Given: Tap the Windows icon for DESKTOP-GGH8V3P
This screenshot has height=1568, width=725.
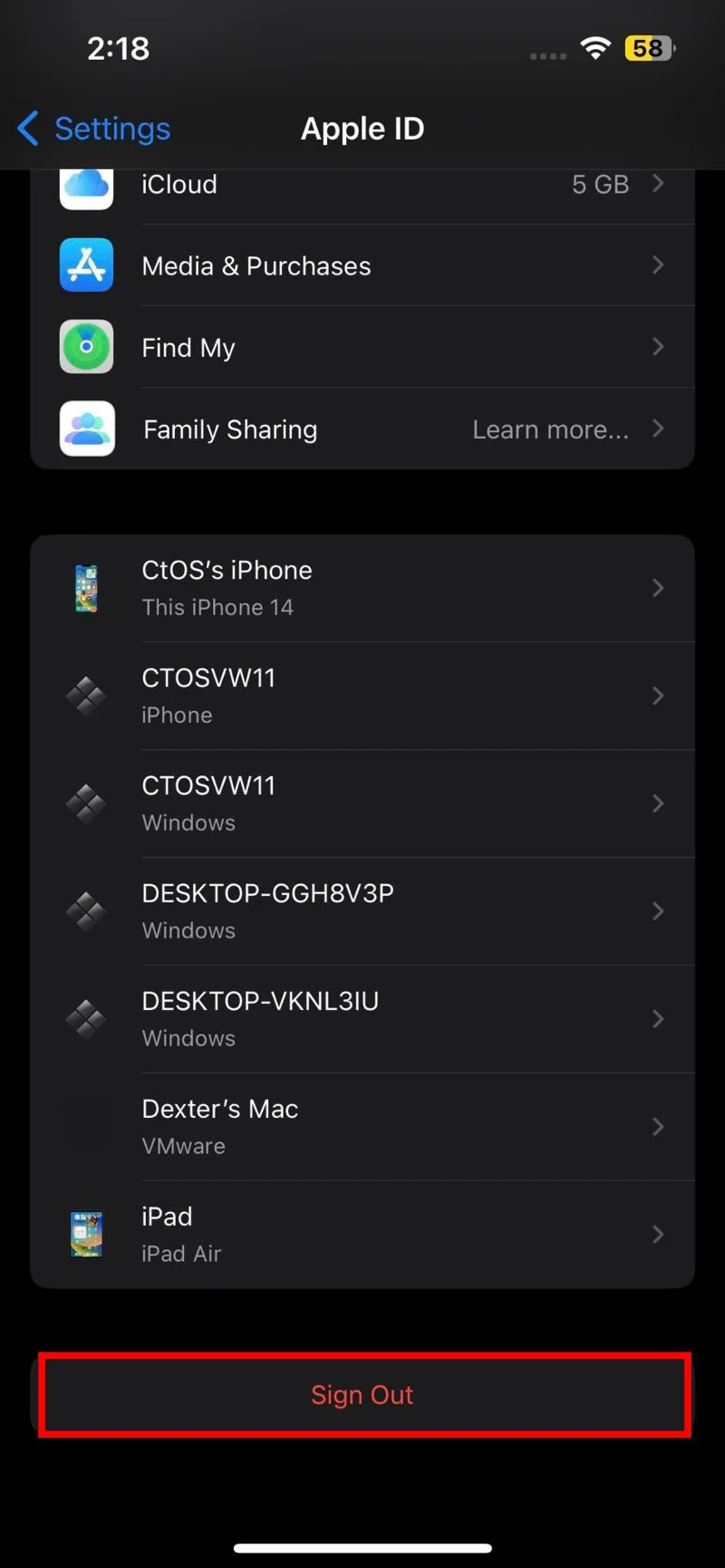Looking at the screenshot, I should pyautogui.click(x=86, y=910).
